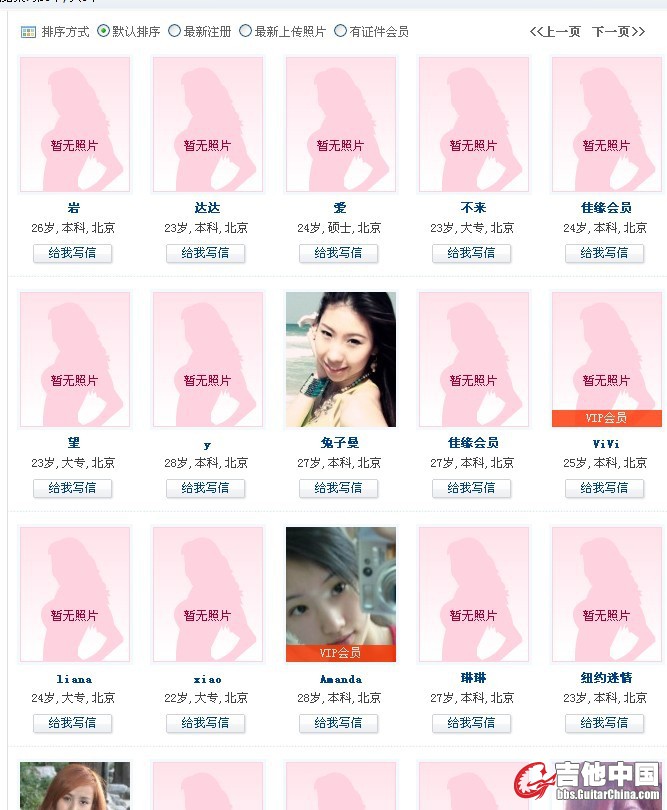Tap 给我写信 under 纽约迷情
The image size is (667, 810).
[605, 723]
